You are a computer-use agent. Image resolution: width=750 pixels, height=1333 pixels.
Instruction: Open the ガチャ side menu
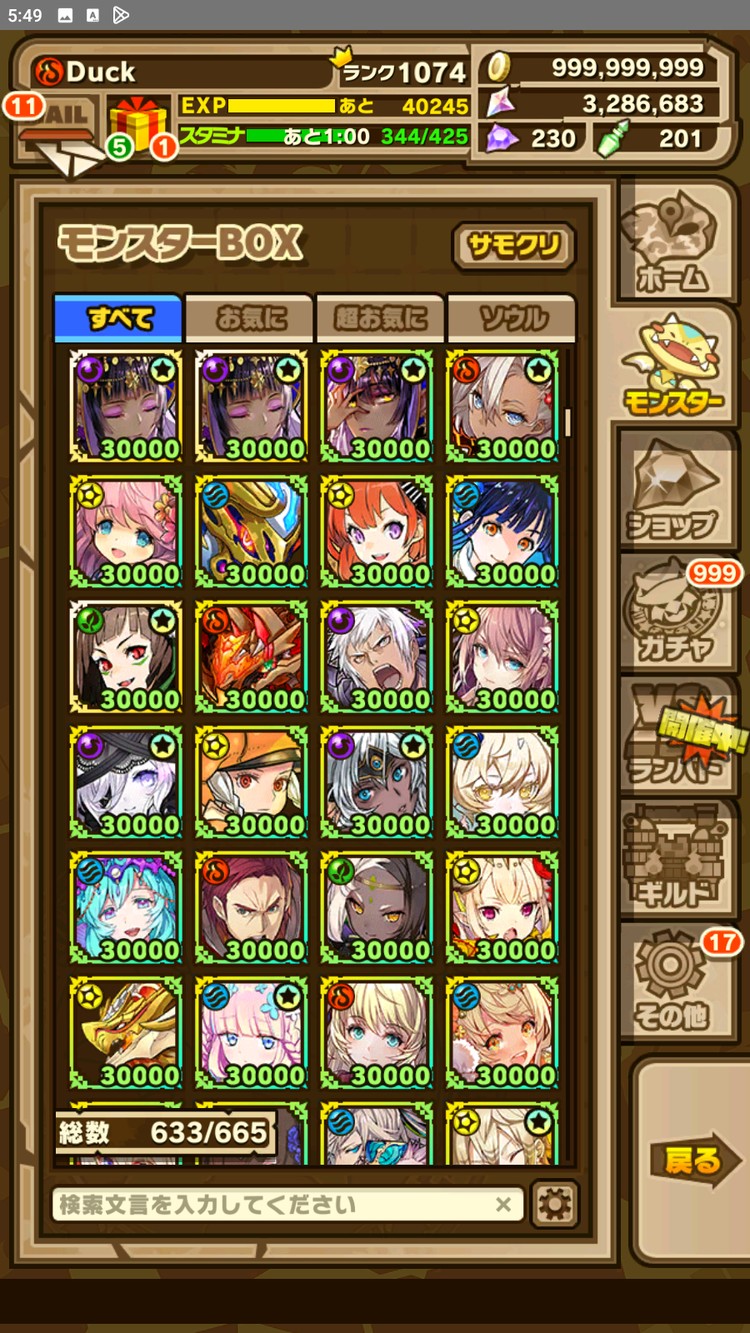[x=678, y=615]
